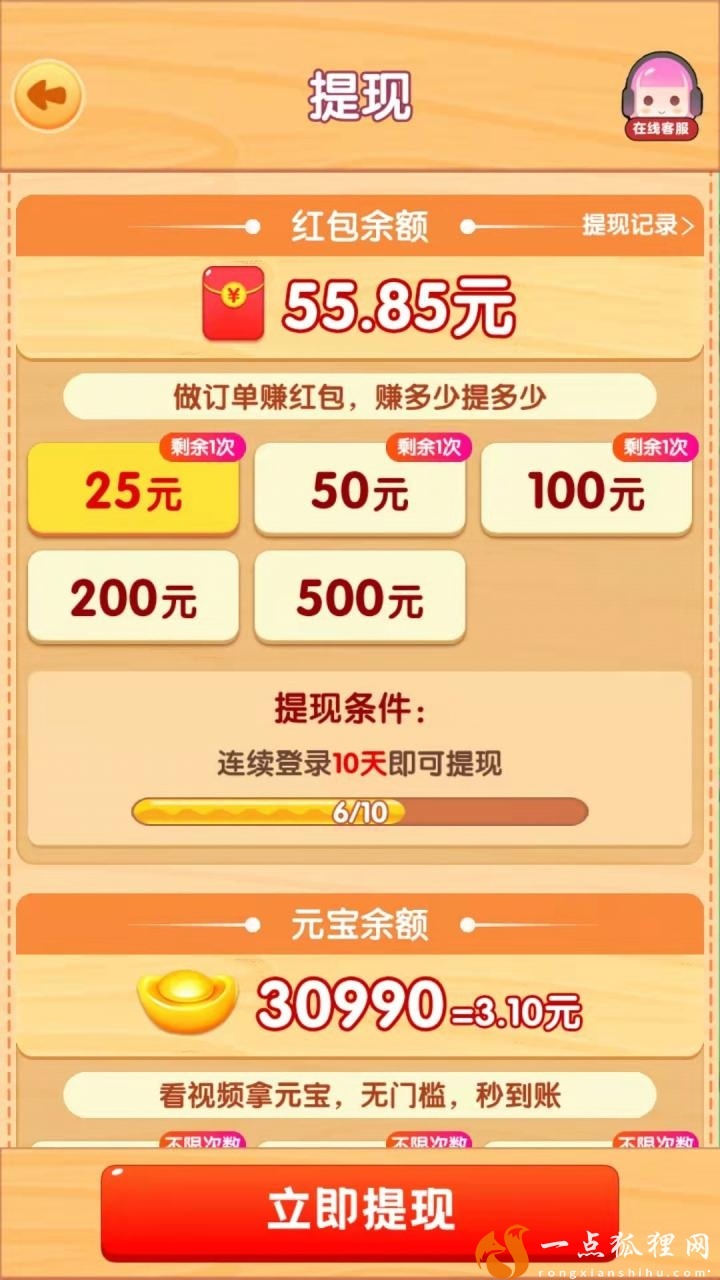Choose the 100元 withdrawal option
Viewport: 720px width, 1280px height.
pos(586,491)
